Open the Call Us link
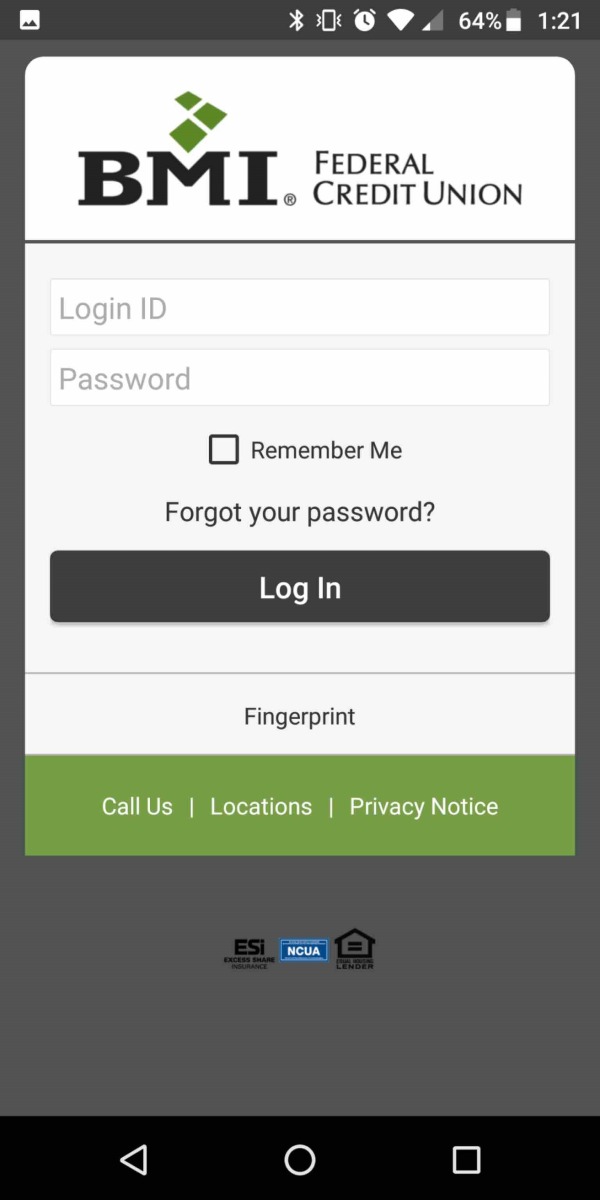Image resolution: width=600 pixels, height=1200 pixels. click(137, 806)
